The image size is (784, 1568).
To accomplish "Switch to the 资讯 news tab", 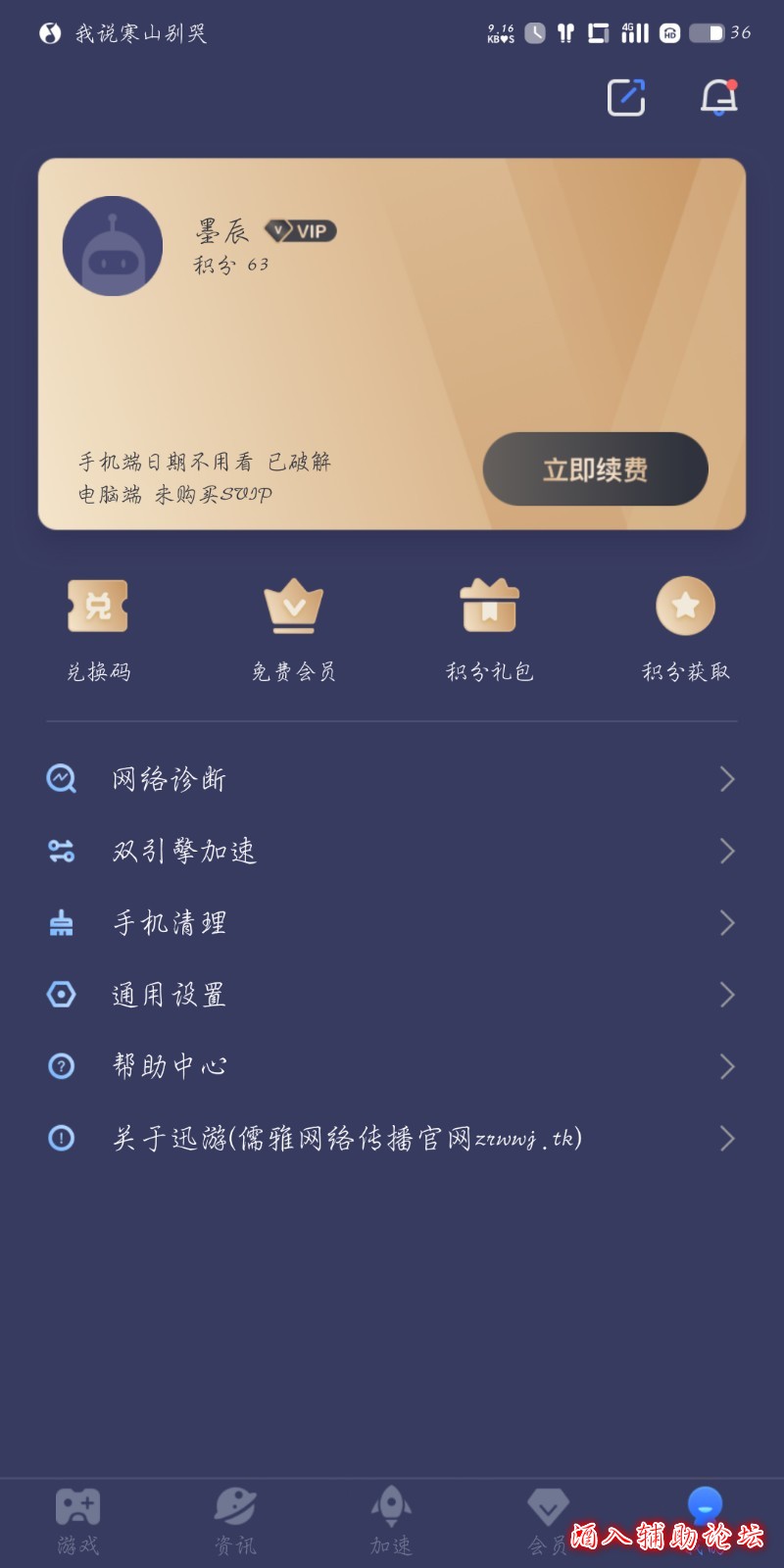I will pyautogui.click(x=235, y=1521).
